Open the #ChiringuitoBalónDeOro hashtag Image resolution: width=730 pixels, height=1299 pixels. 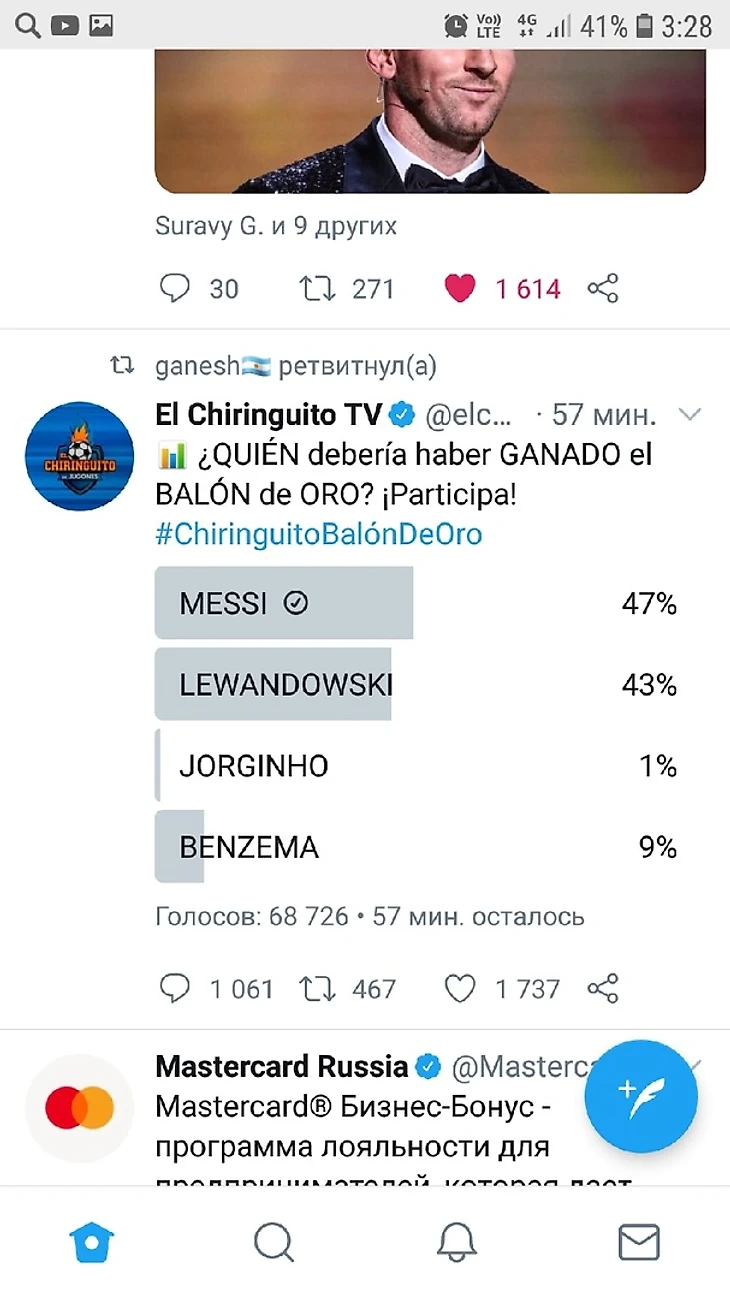pos(319,534)
